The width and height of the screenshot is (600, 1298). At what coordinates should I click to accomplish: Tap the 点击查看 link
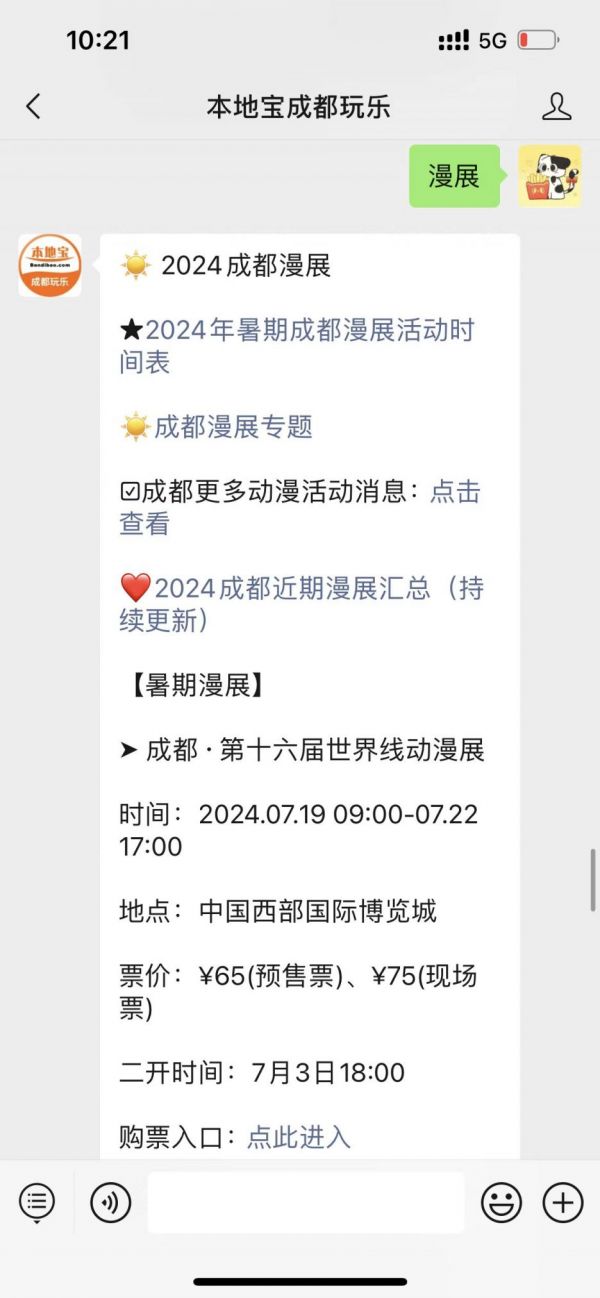[300, 507]
